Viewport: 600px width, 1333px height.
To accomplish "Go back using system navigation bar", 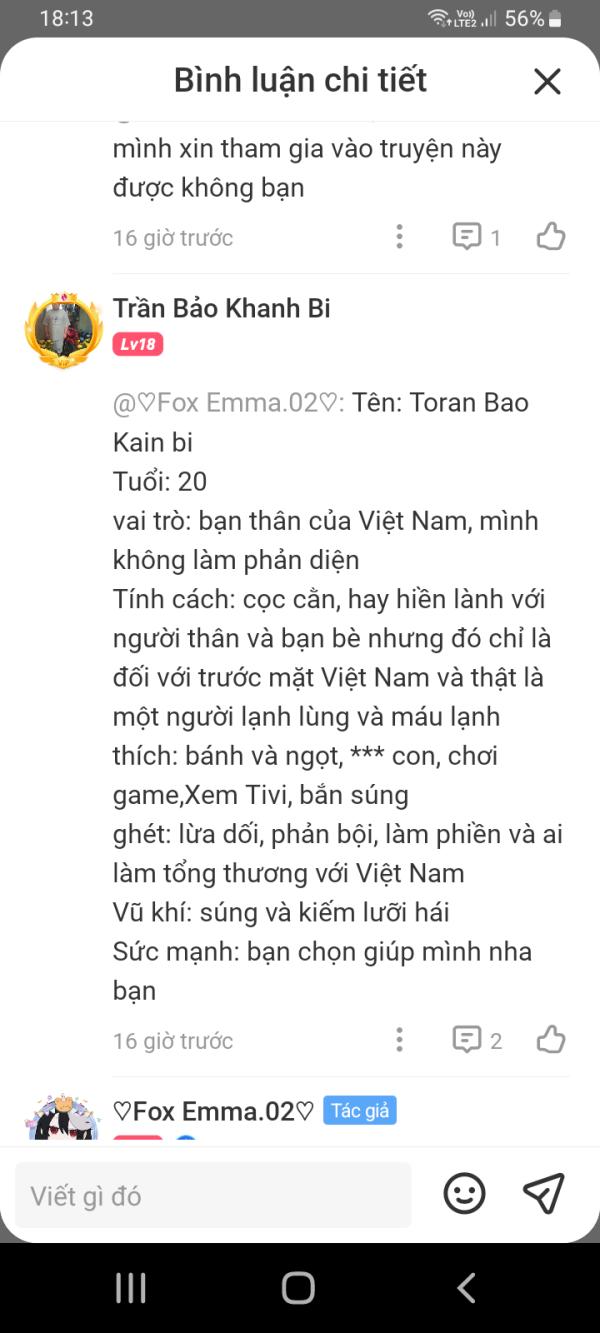I will click(x=466, y=1288).
